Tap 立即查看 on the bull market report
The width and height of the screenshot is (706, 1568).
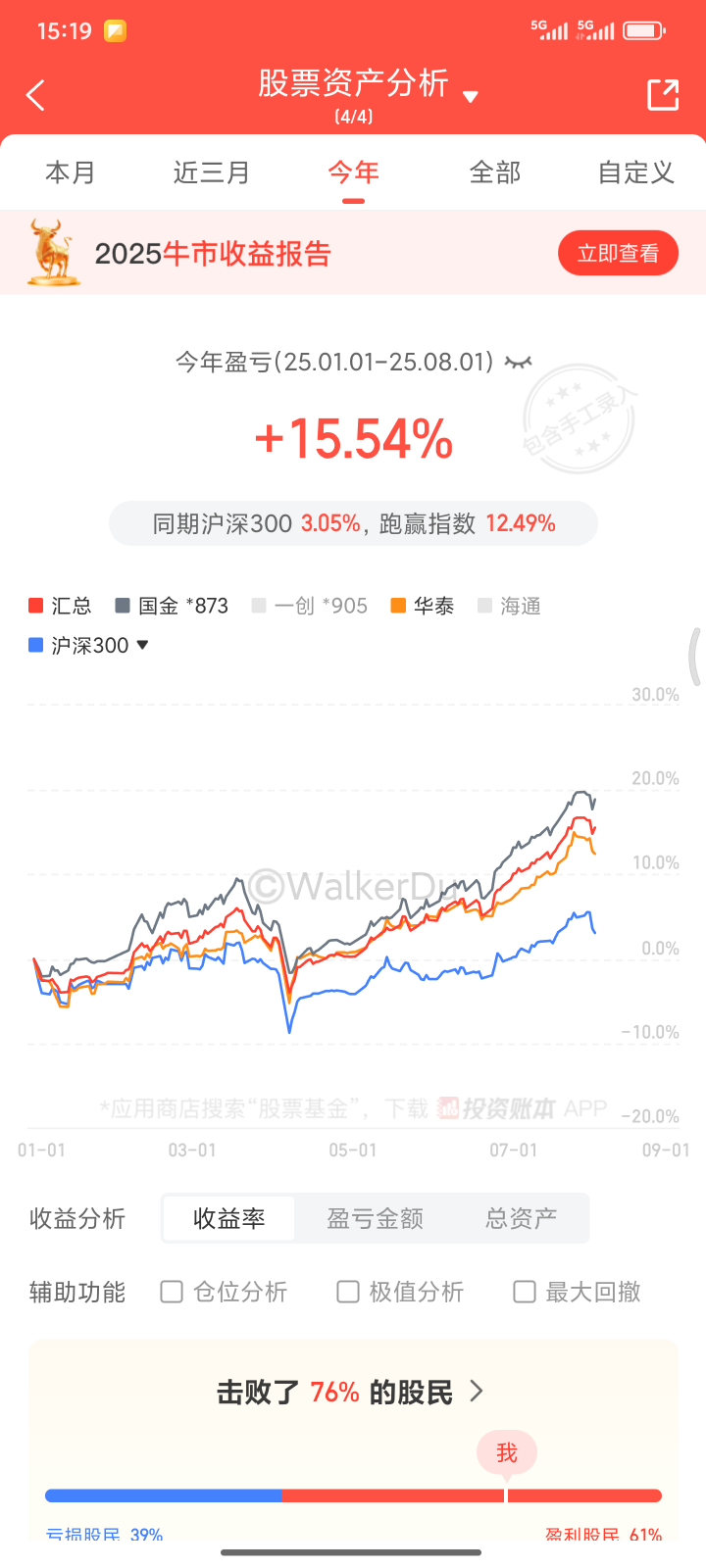[618, 254]
